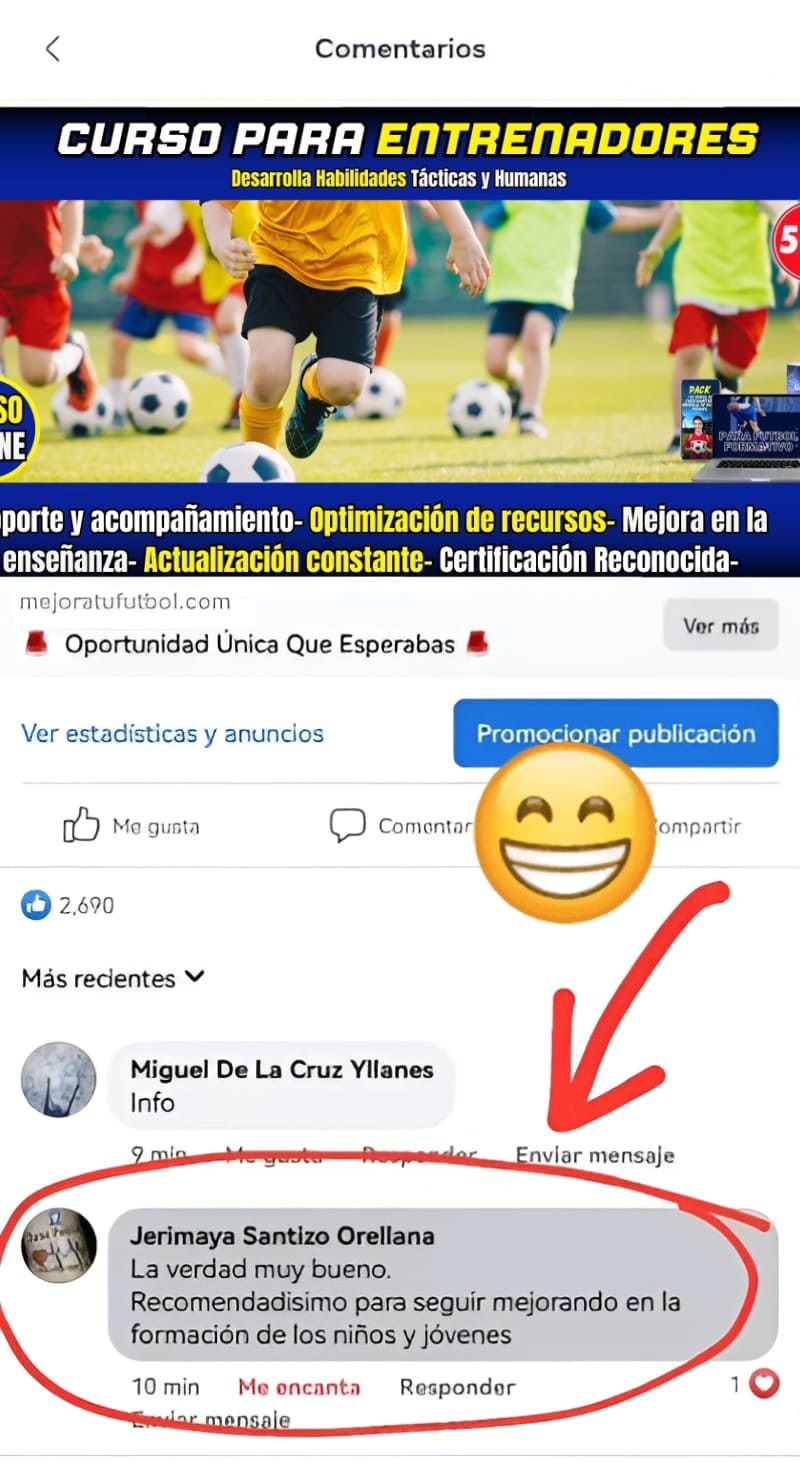Tap Comentar under the post
This screenshot has width=800, height=1462.
pyautogui.click(x=400, y=826)
